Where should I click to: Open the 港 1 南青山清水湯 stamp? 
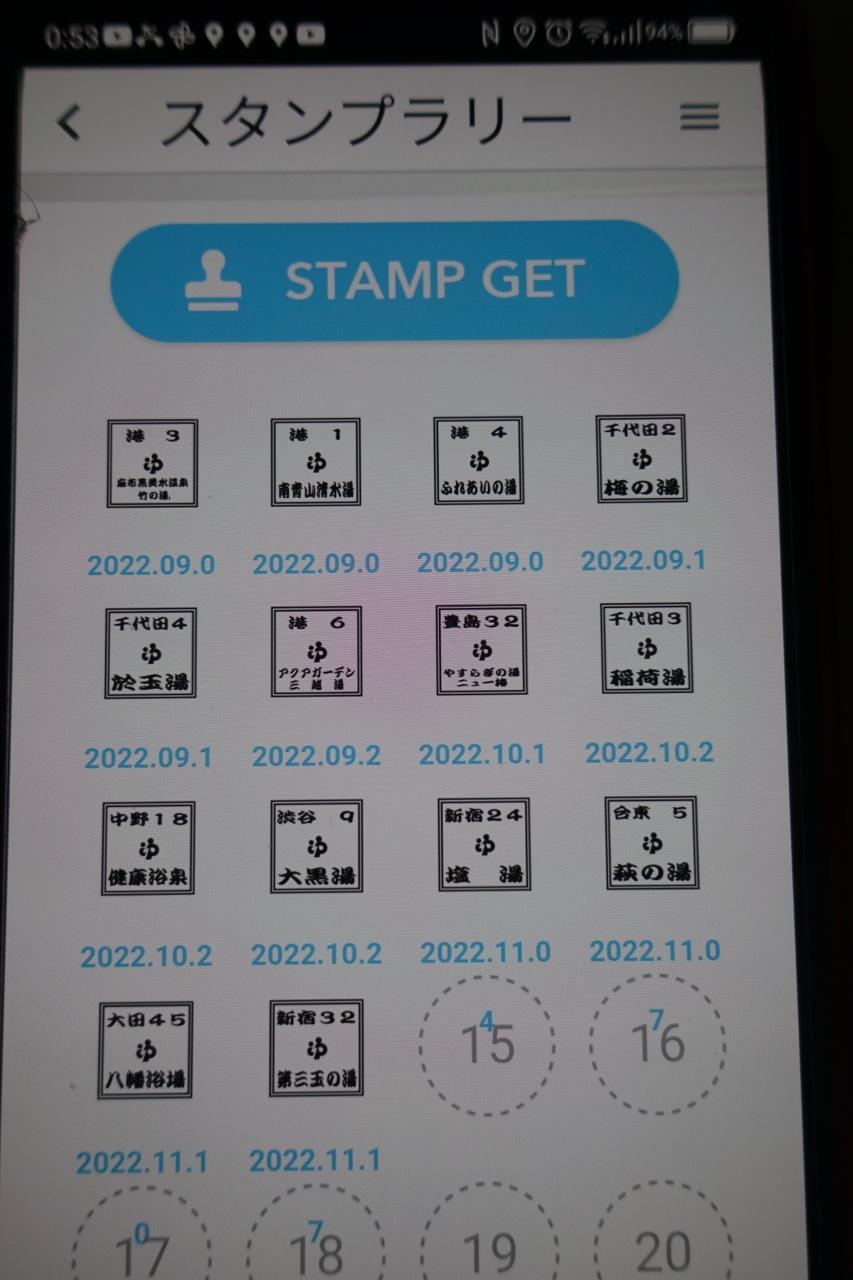click(x=315, y=462)
